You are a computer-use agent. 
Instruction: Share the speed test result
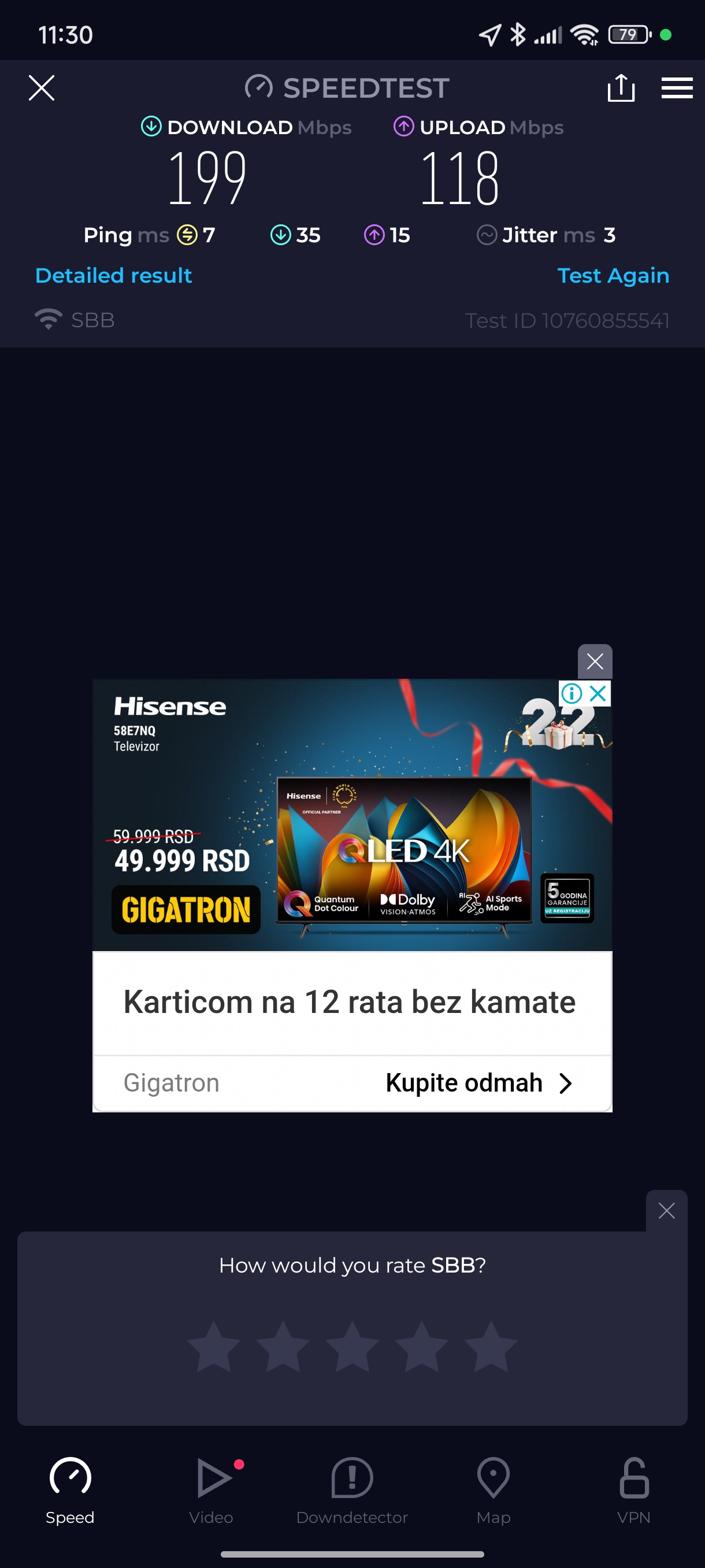coord(621,88)
